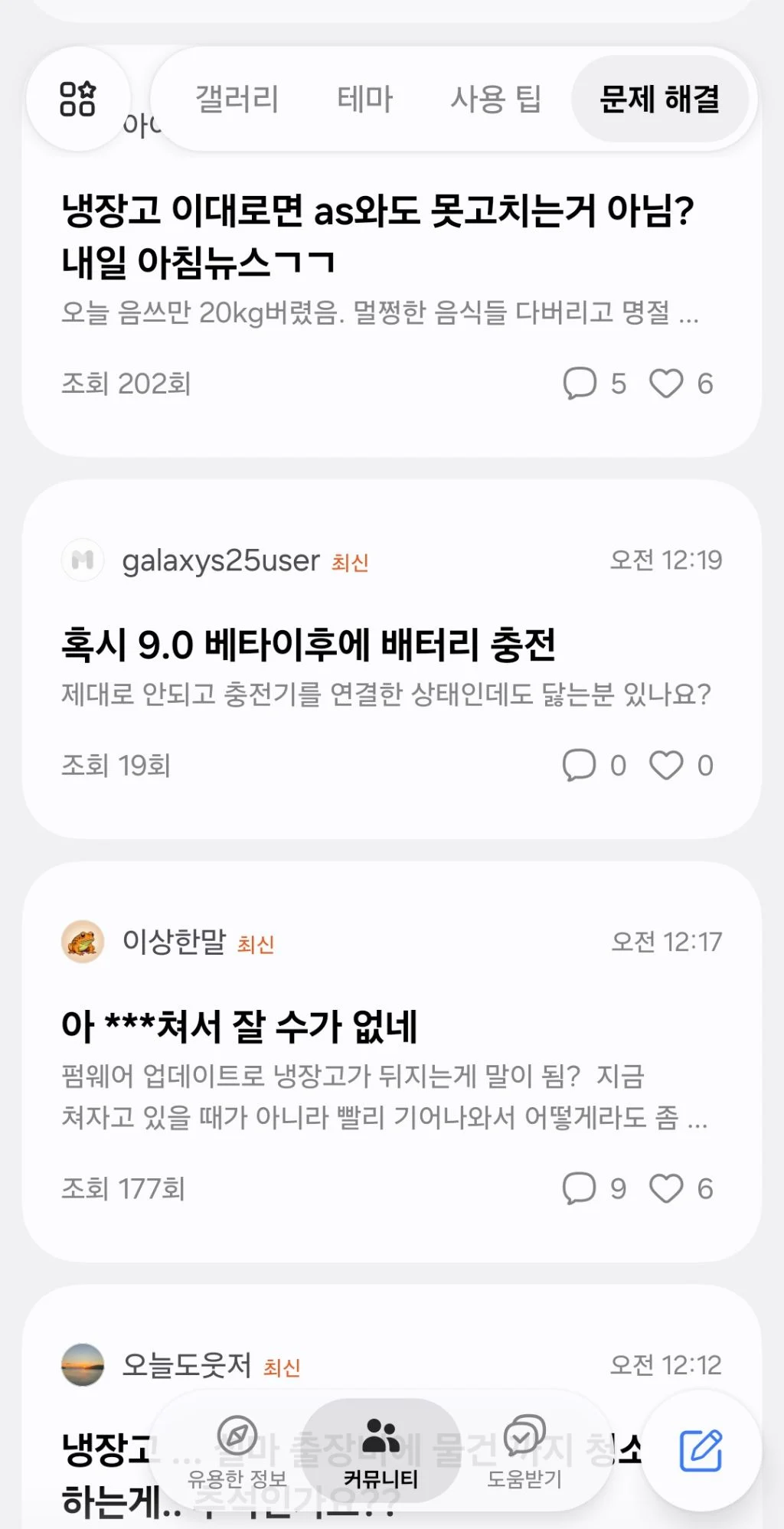The image size is (784, 1529).
Task: Select the 문제 해결 tab
Action: 660,99
